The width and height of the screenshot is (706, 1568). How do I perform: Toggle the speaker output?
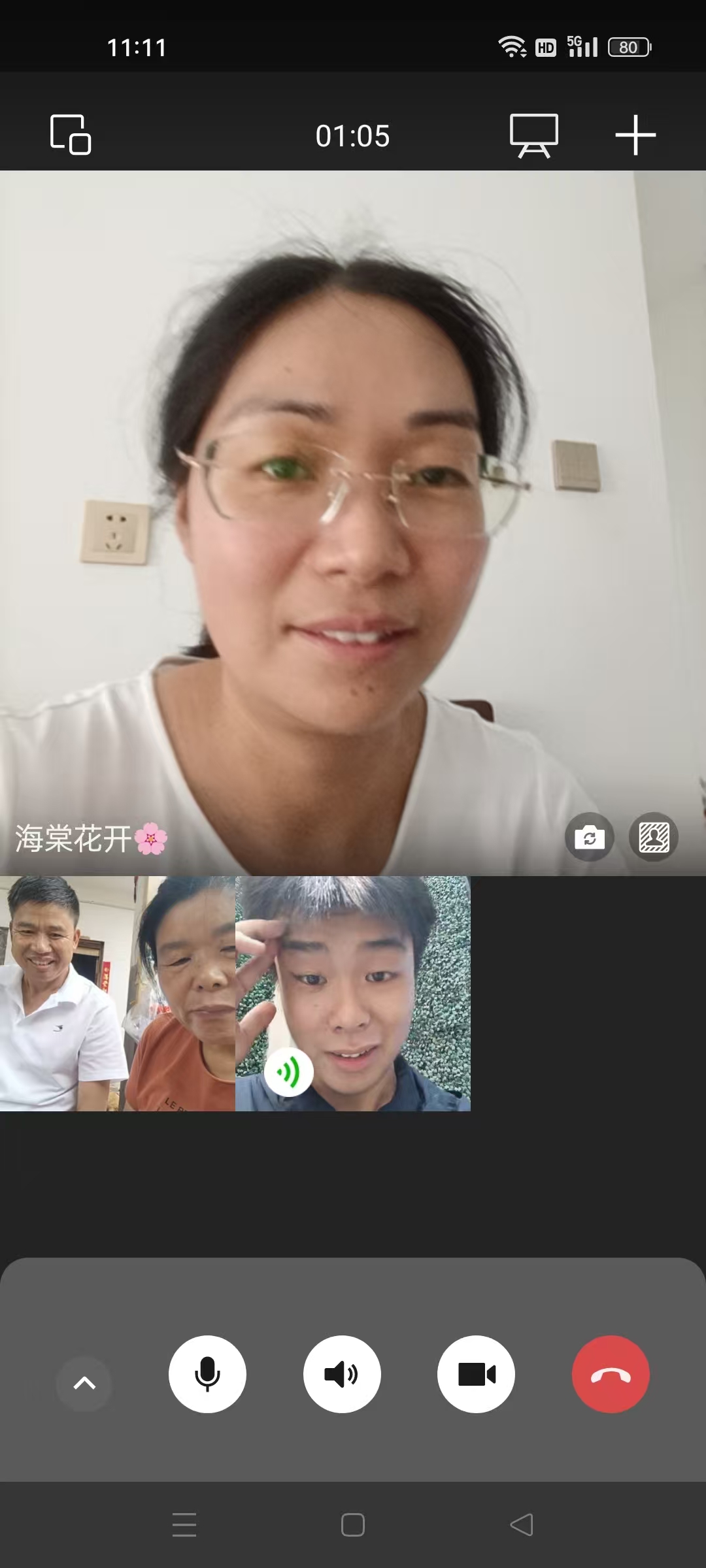coord(342,1374)
